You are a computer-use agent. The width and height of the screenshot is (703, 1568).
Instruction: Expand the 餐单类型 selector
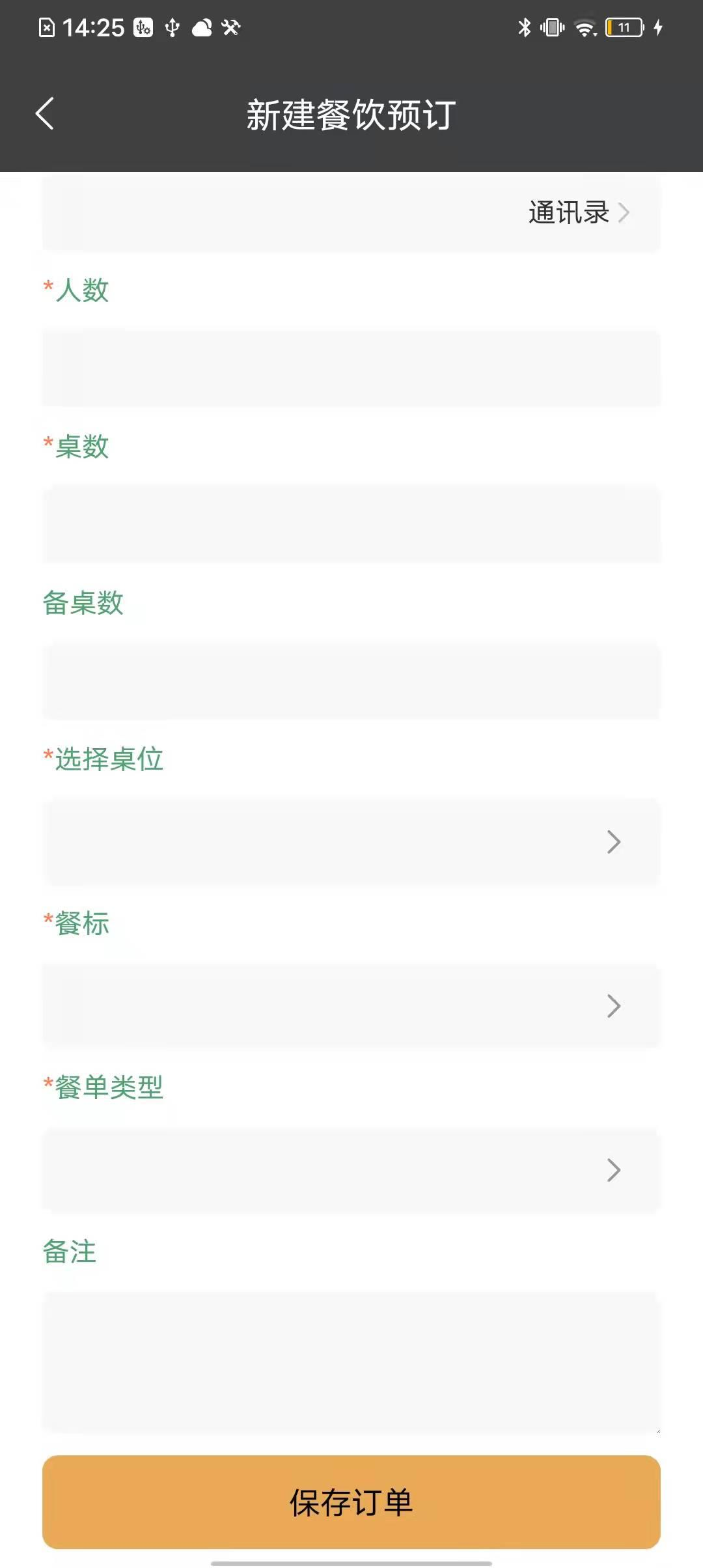coord(351,1169)
